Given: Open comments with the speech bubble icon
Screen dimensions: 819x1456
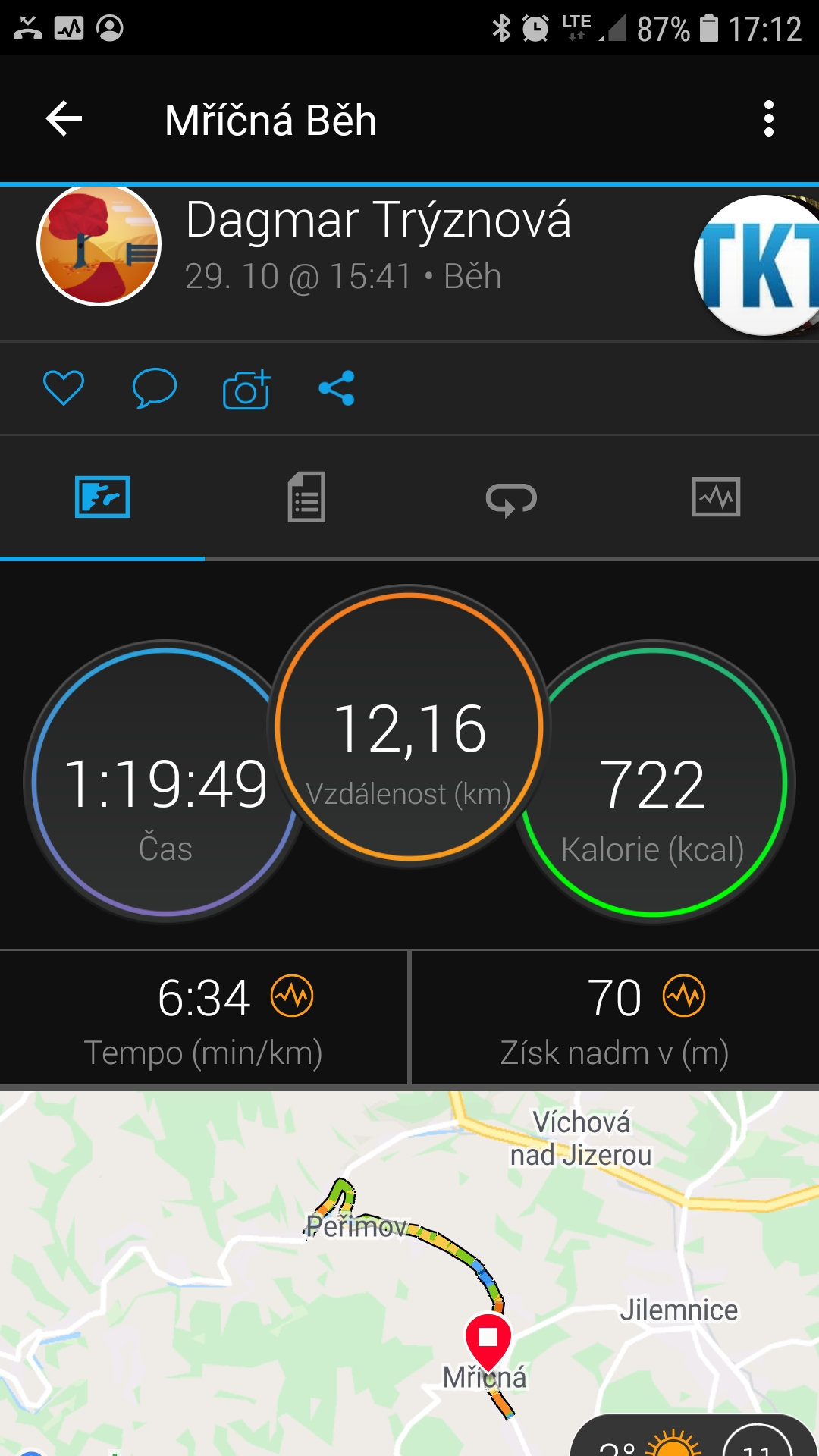Looking at the screenshot, I should [154, 388].
